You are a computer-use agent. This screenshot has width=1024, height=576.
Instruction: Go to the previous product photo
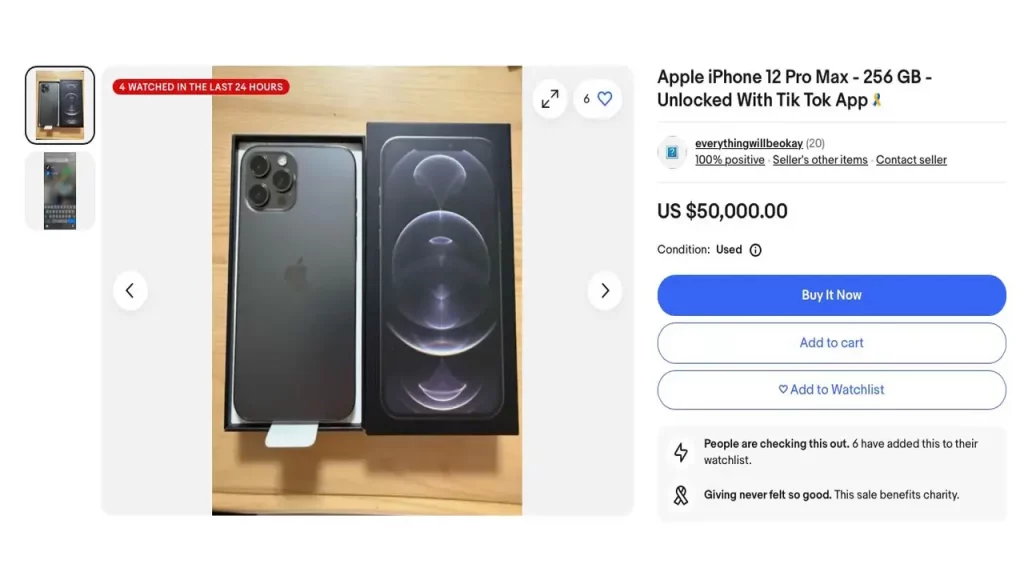pos(130,291)
